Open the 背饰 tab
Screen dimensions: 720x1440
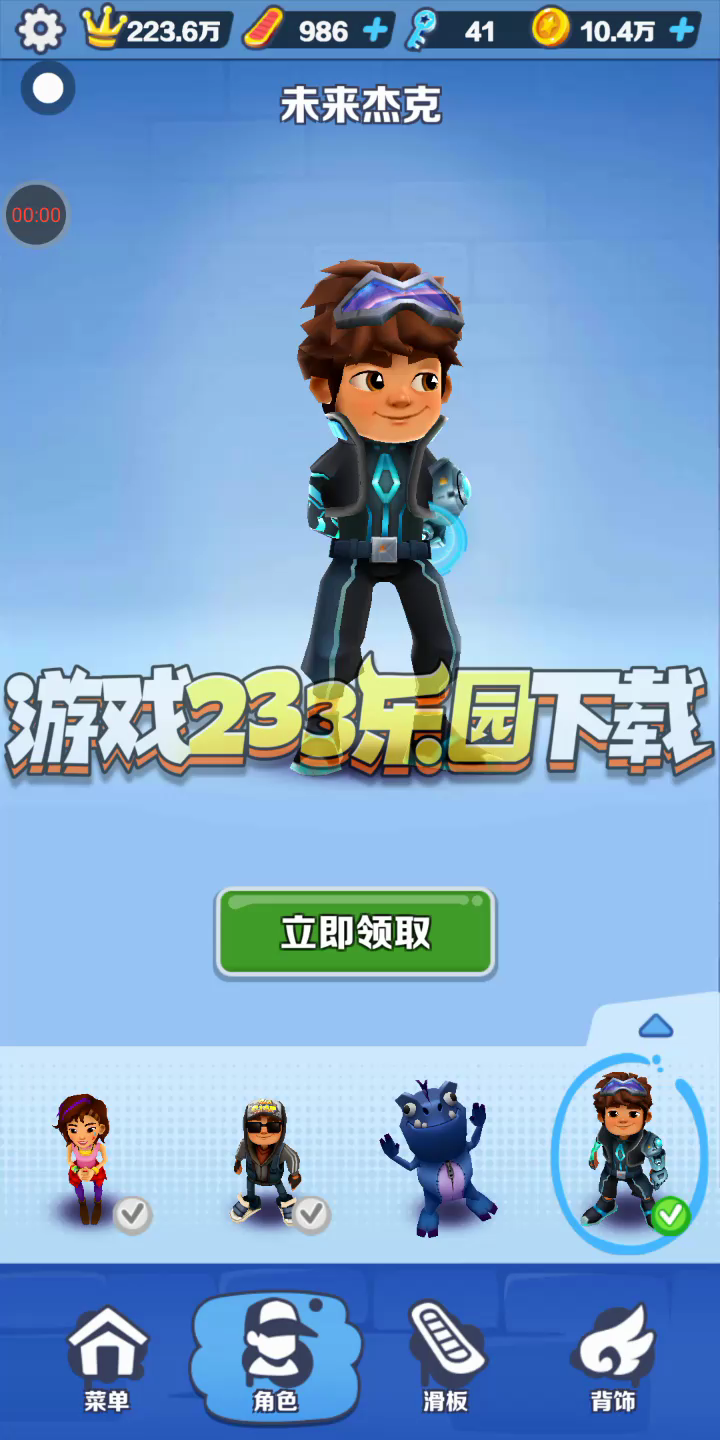[x=614, y=1358]
